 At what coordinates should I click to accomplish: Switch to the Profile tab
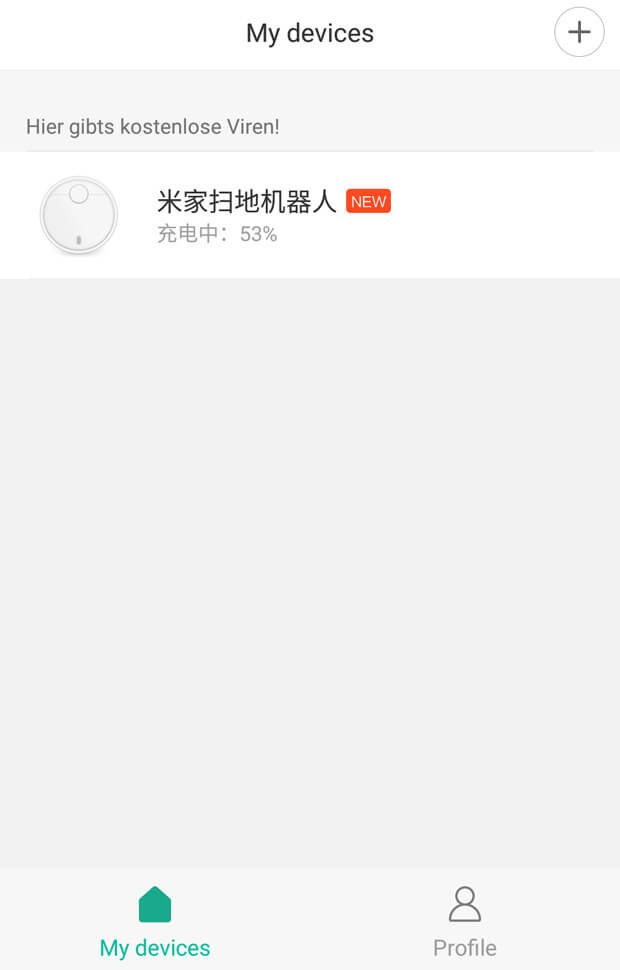[464, 922]
